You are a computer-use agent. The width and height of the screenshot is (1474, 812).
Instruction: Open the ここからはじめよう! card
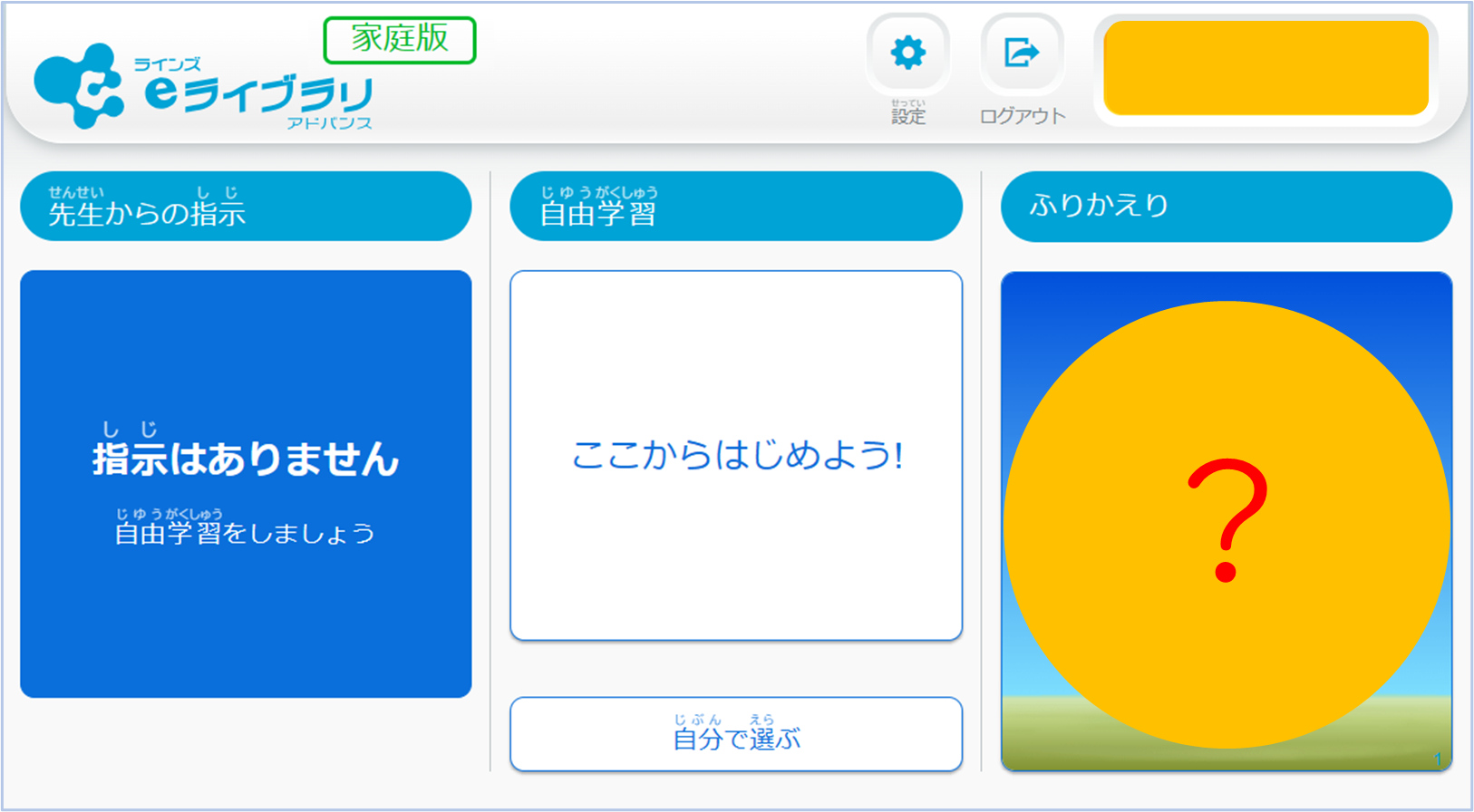736,455
